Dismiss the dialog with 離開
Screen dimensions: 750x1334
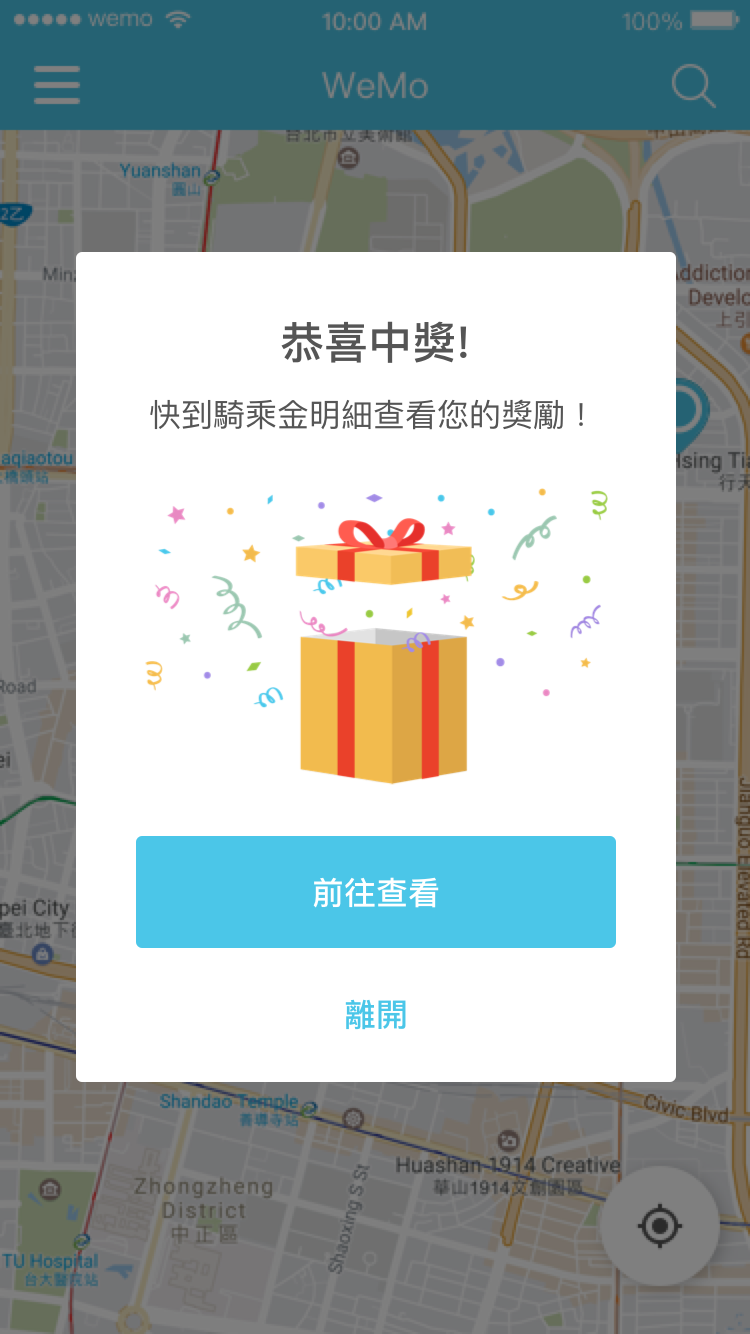point(375,1015)
